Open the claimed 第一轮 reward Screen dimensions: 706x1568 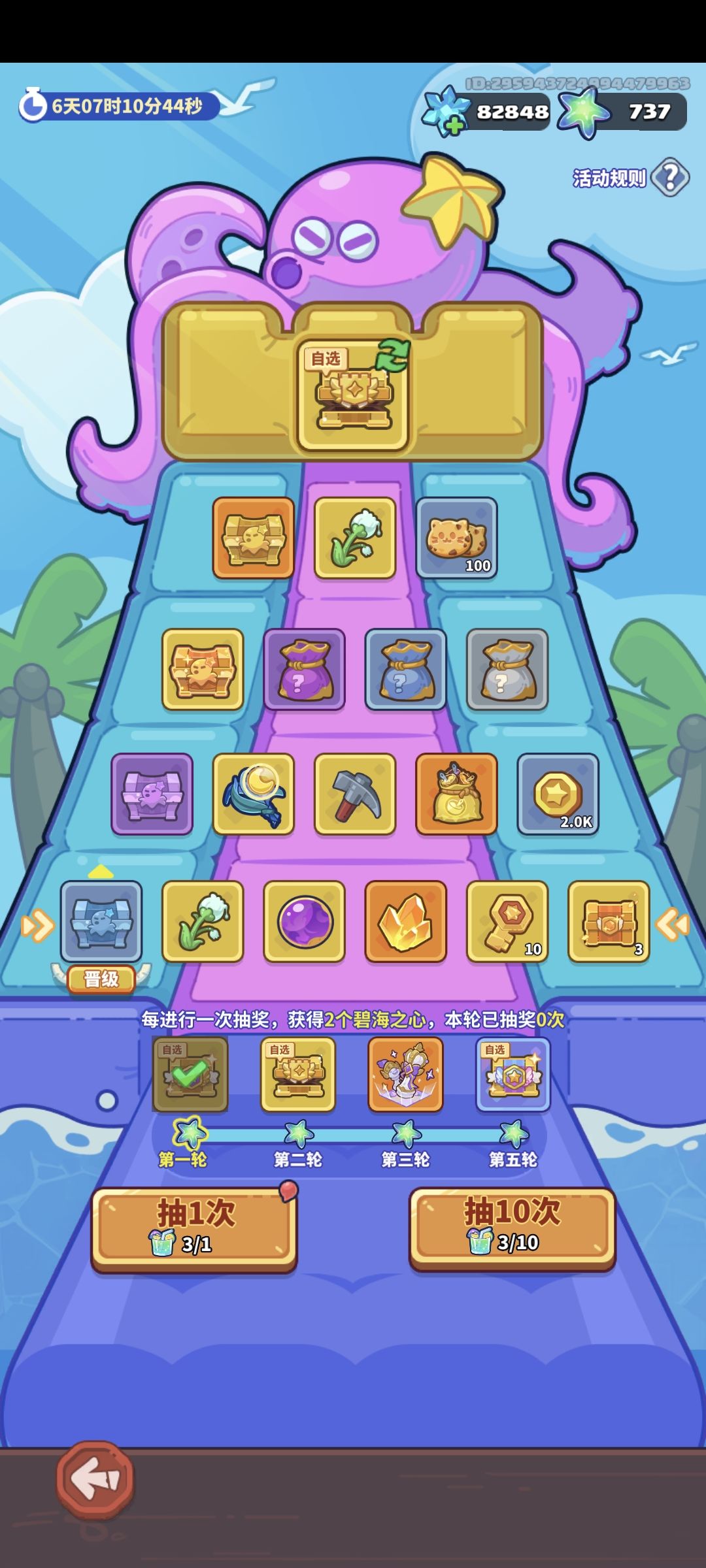(x=190, y=1074)
